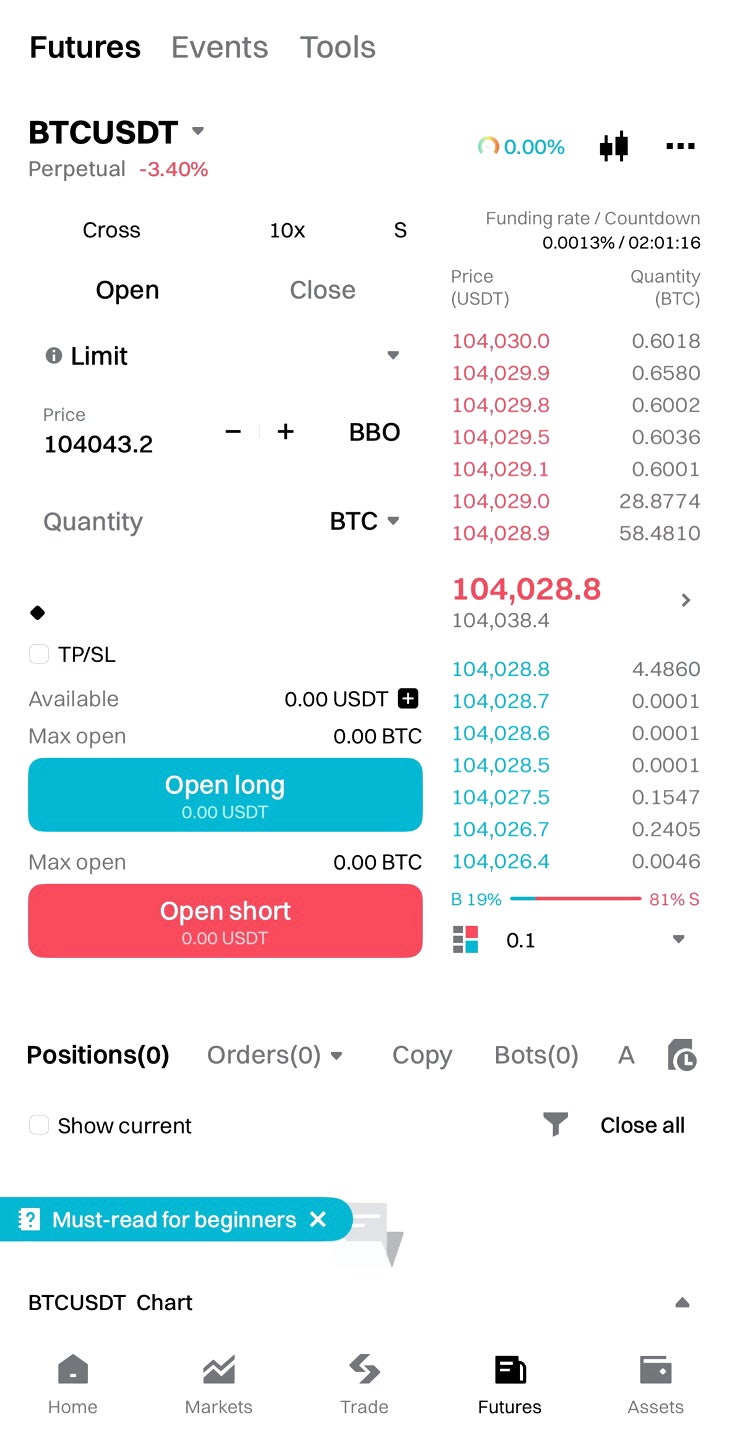729x1440 pixels.
Task: Expand the BTCUSDT Chart section
Action: [682, 1303]
